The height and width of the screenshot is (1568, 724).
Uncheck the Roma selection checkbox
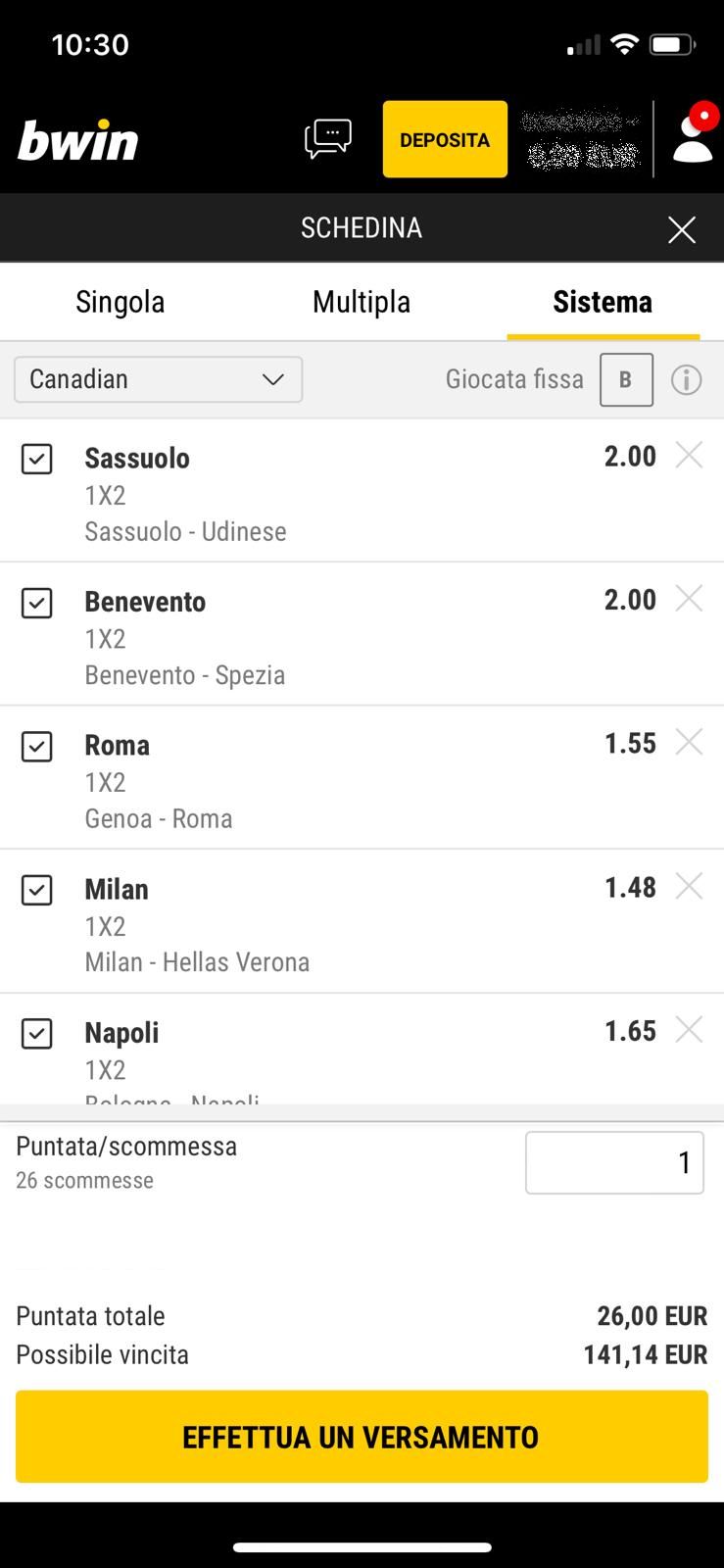coord(36,747)
